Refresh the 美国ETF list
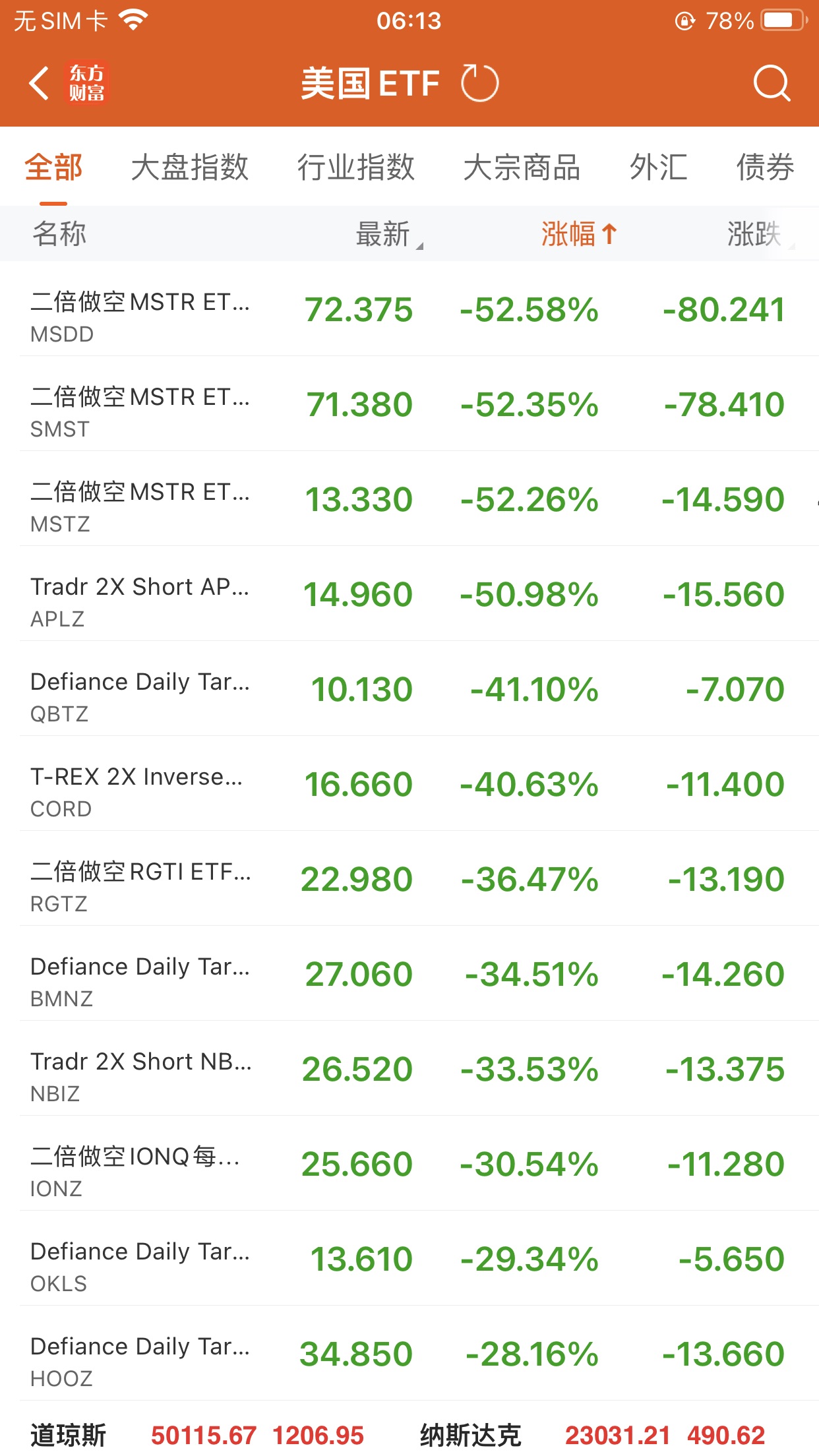 pyautogui.click(x=479, y=84)
